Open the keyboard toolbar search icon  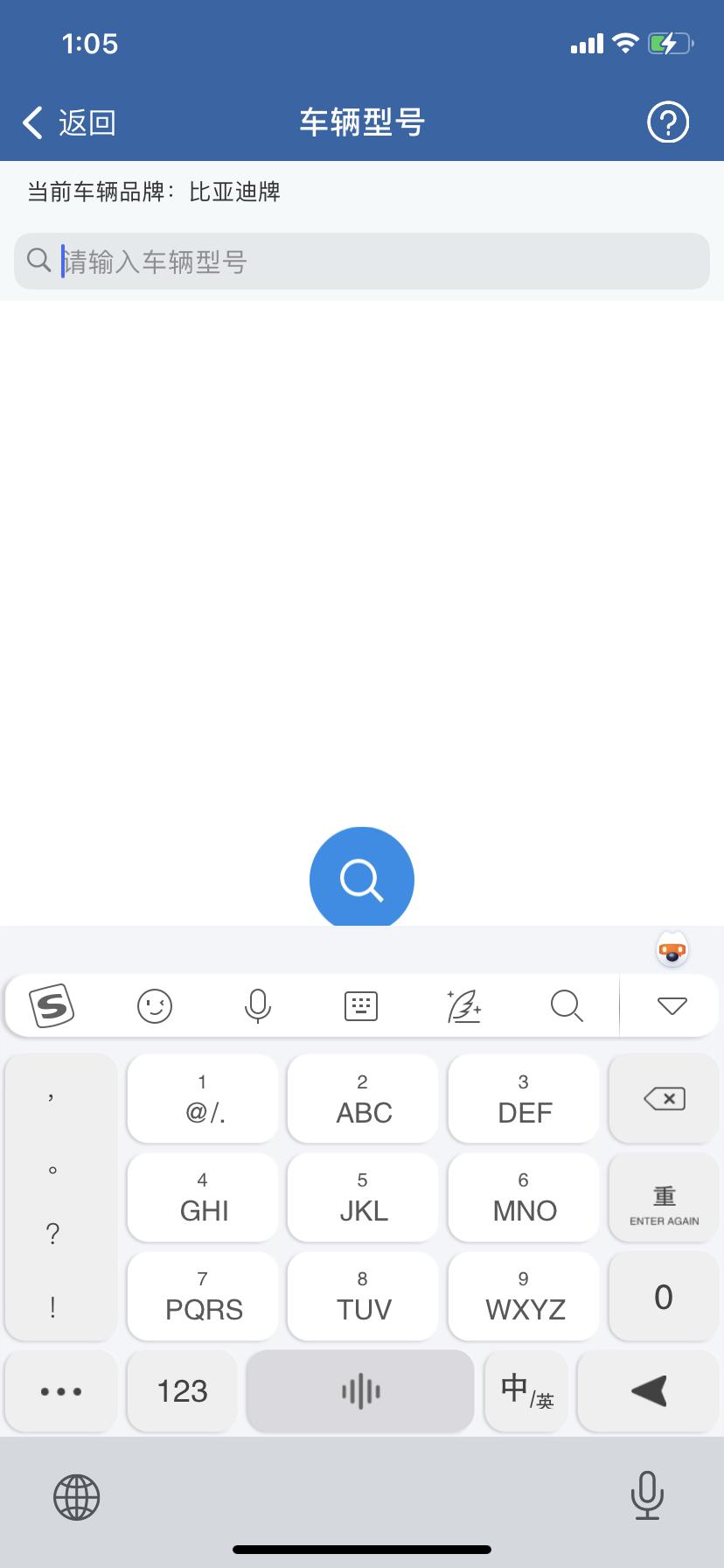(x=567, y=1006)
